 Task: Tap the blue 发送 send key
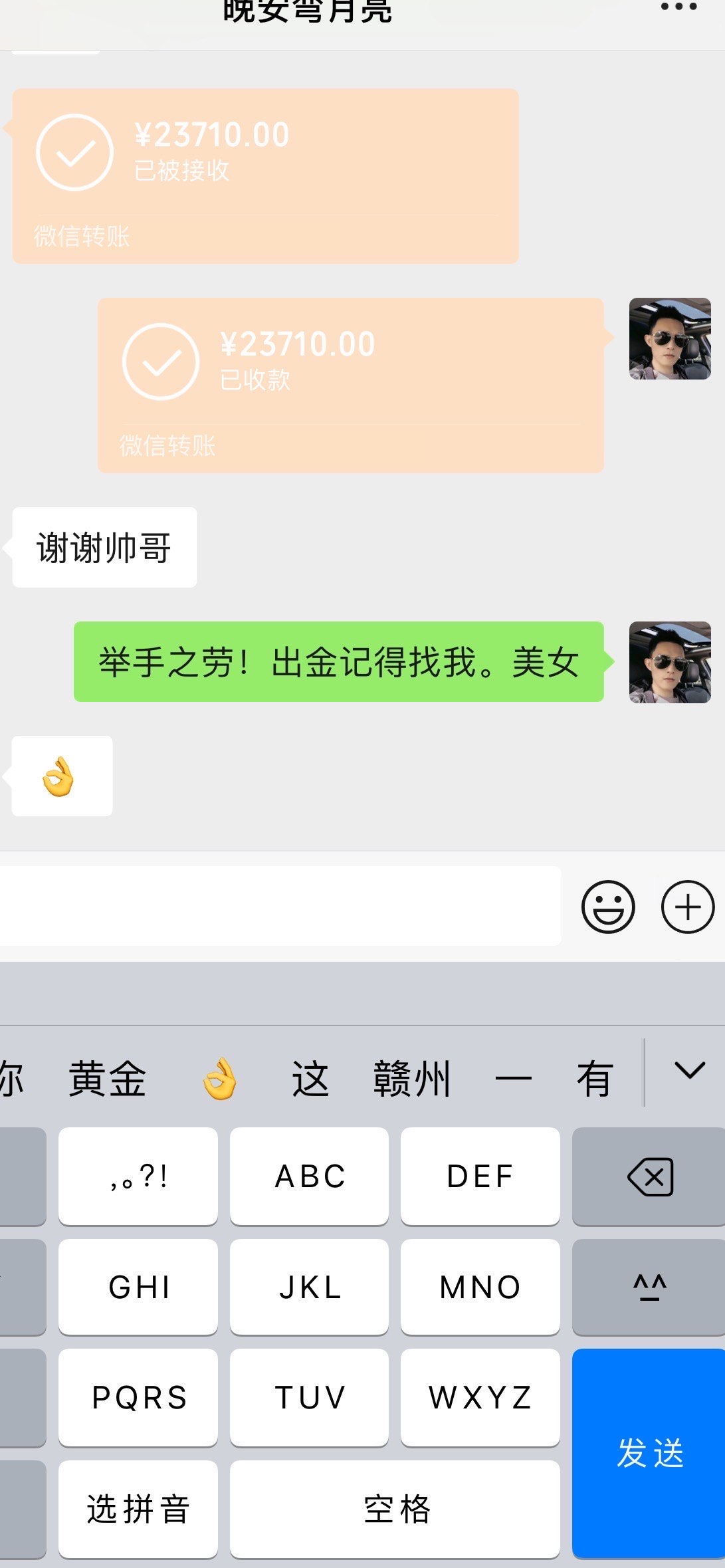(649, 1453)
